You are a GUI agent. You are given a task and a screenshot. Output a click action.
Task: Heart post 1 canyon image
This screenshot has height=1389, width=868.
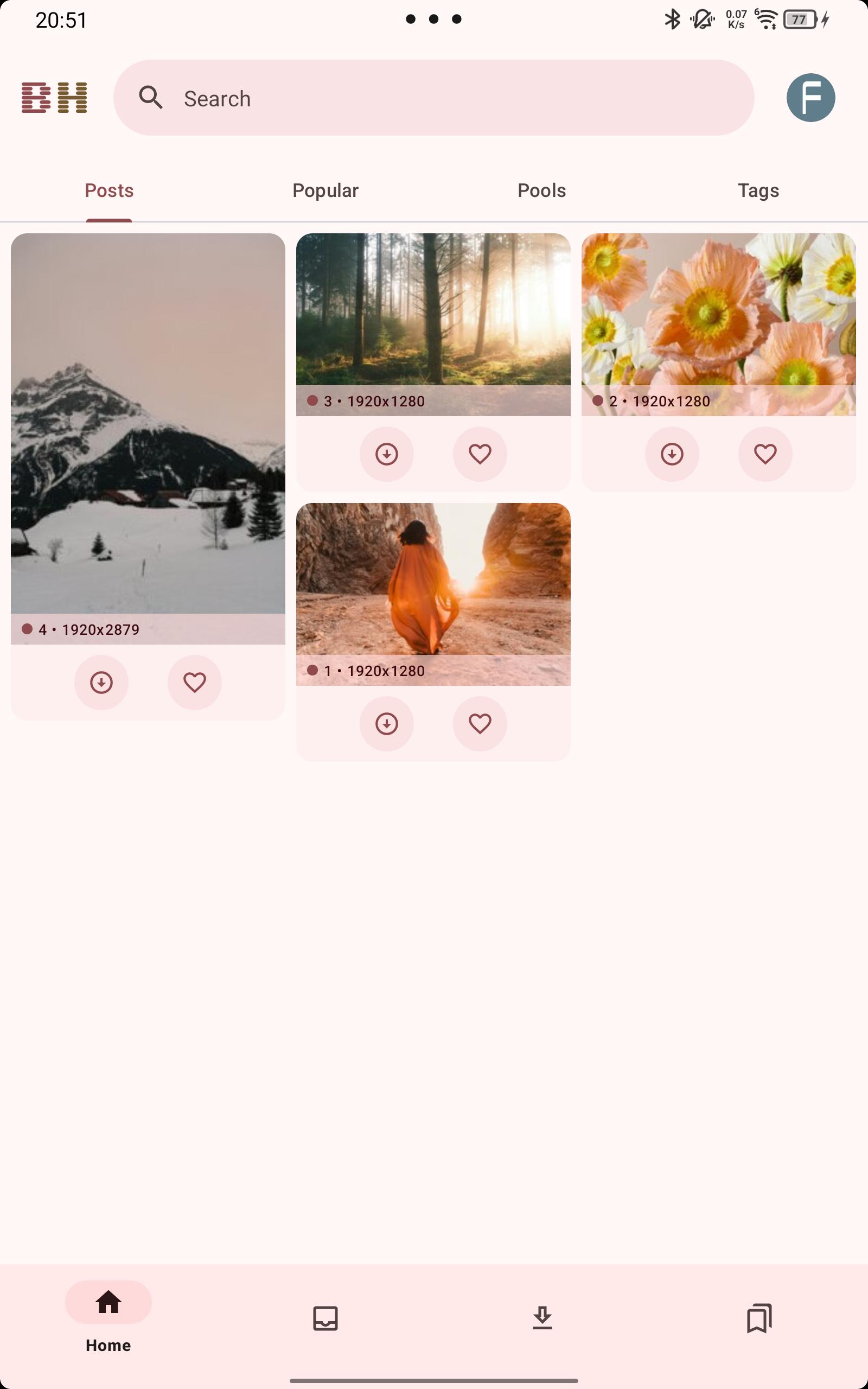pyautogui.click(x=480, y=724)
